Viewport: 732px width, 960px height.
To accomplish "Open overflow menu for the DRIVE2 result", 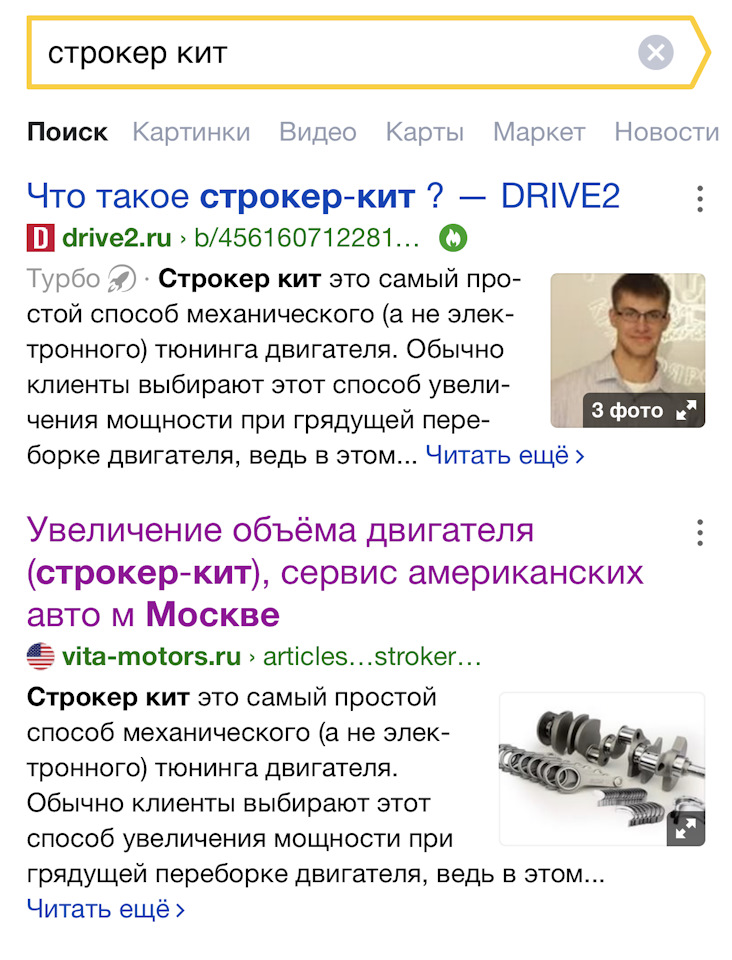I will [700, 198].
